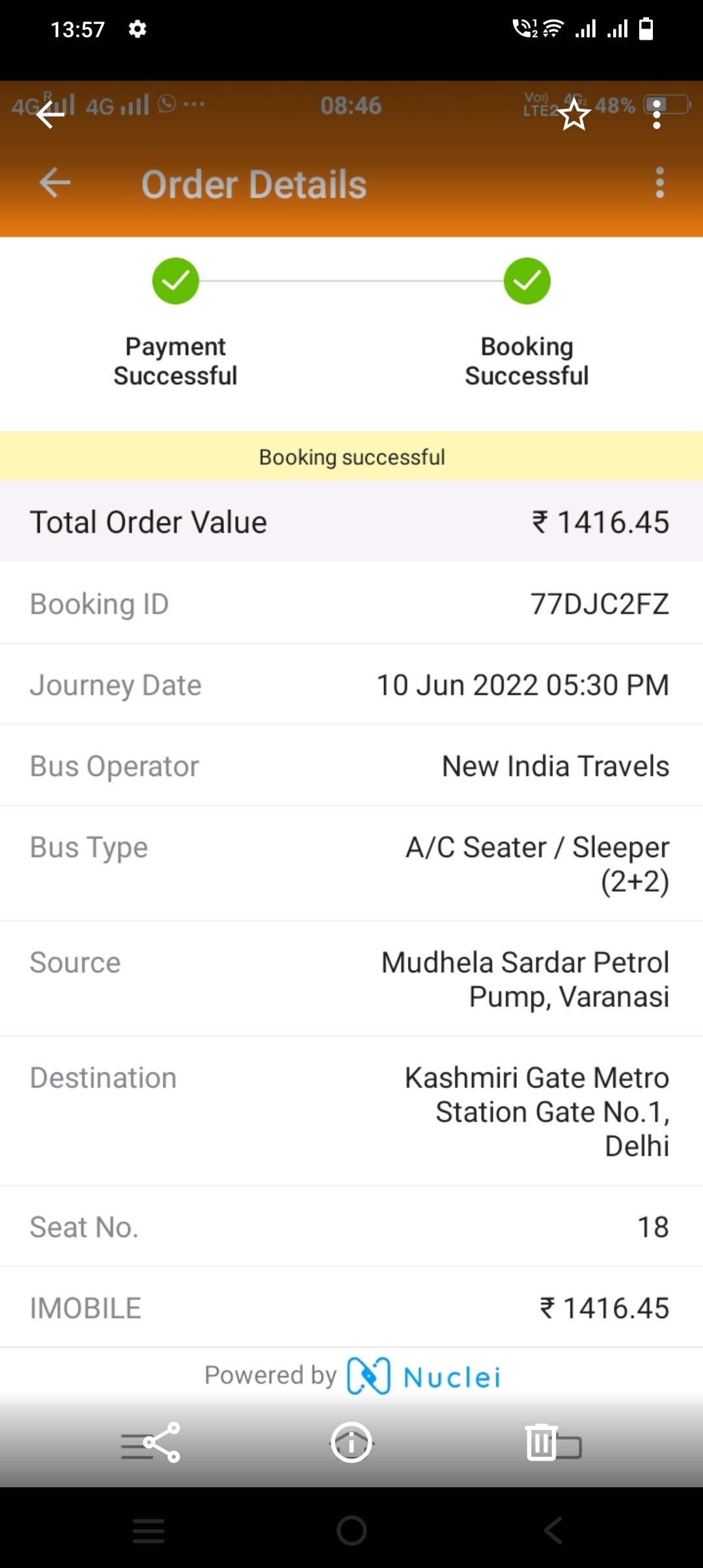Go back from the image viewer
Viewport: 703px width, 1568px height.
click(50, 115)
